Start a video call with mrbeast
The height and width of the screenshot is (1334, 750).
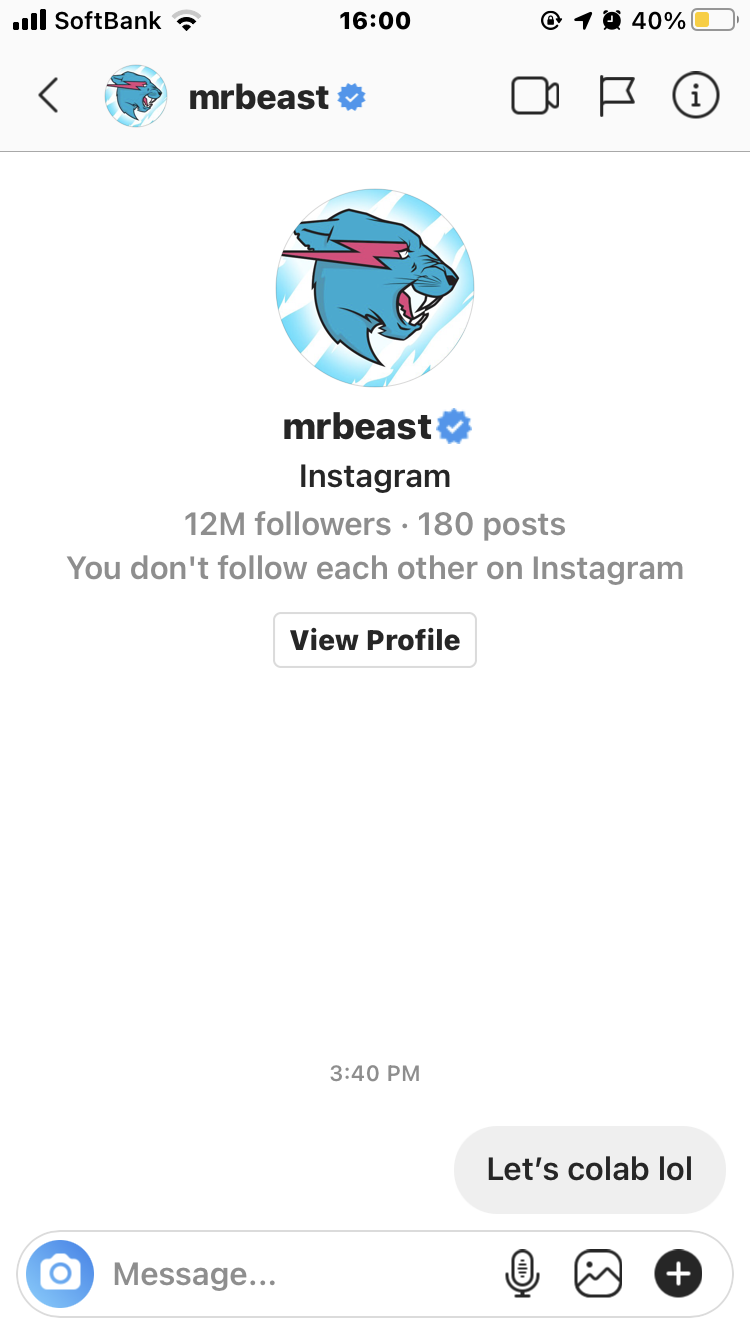coord(535,96)
